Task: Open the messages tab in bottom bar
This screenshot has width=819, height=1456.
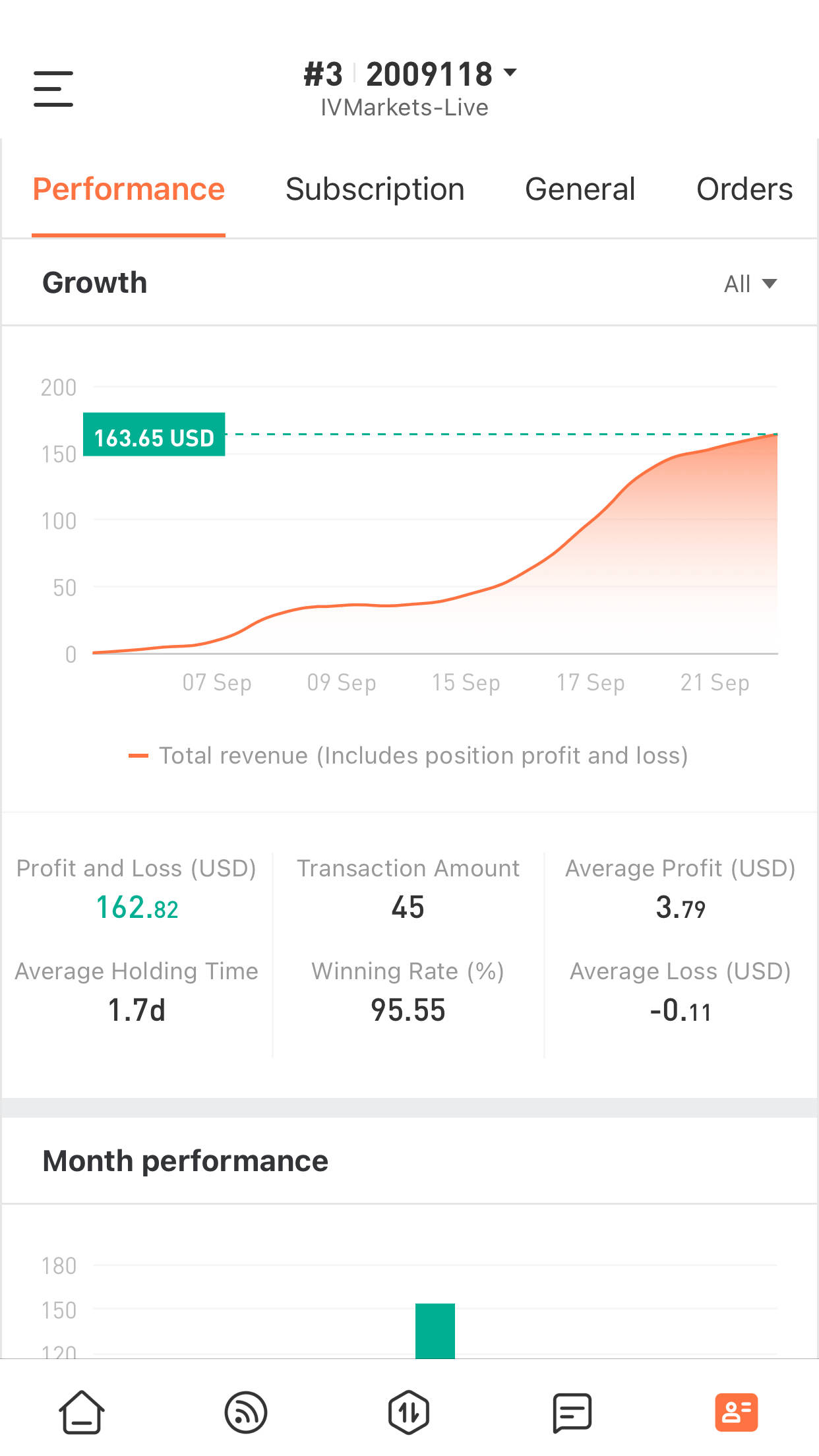Action: (572, 1412)
